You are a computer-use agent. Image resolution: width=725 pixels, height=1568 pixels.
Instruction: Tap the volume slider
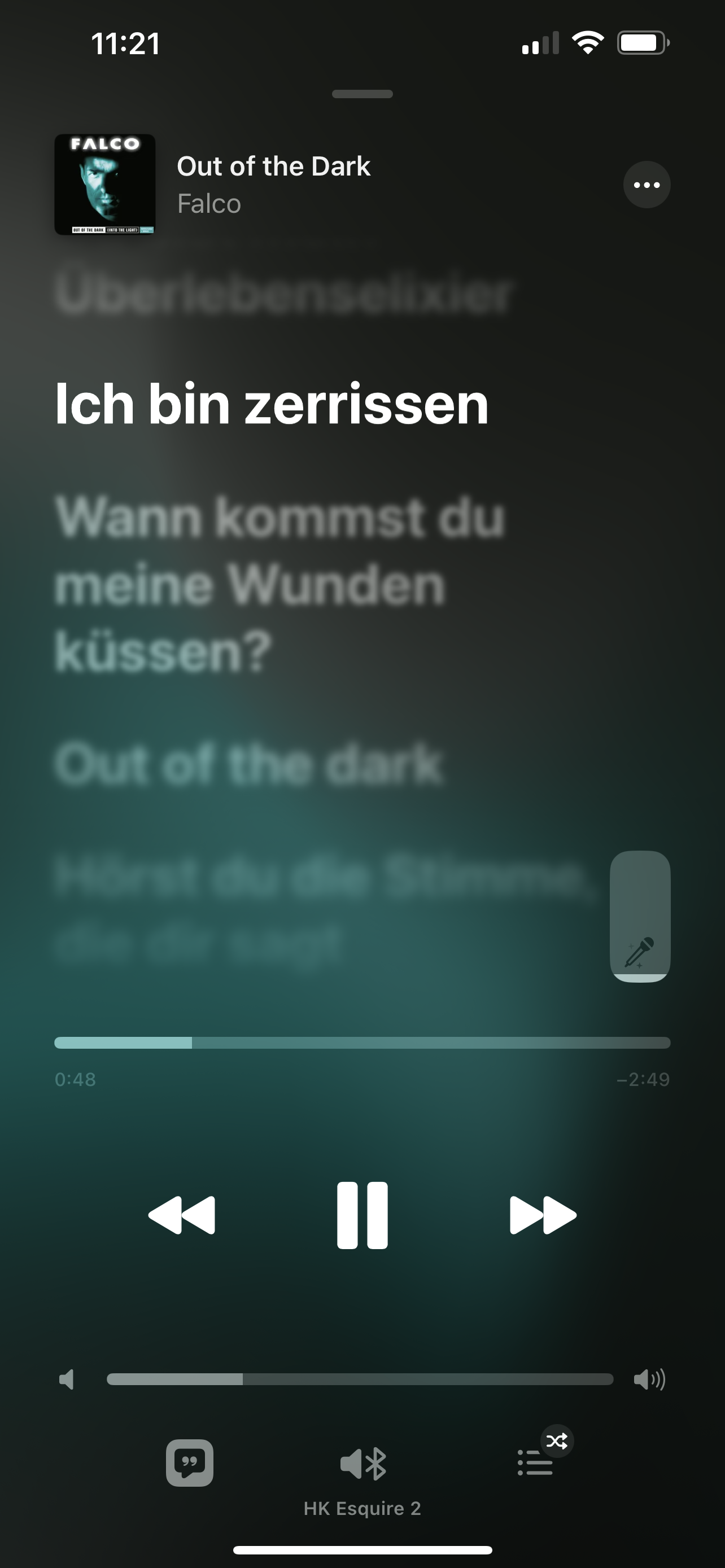click(x=359, y=1379)
